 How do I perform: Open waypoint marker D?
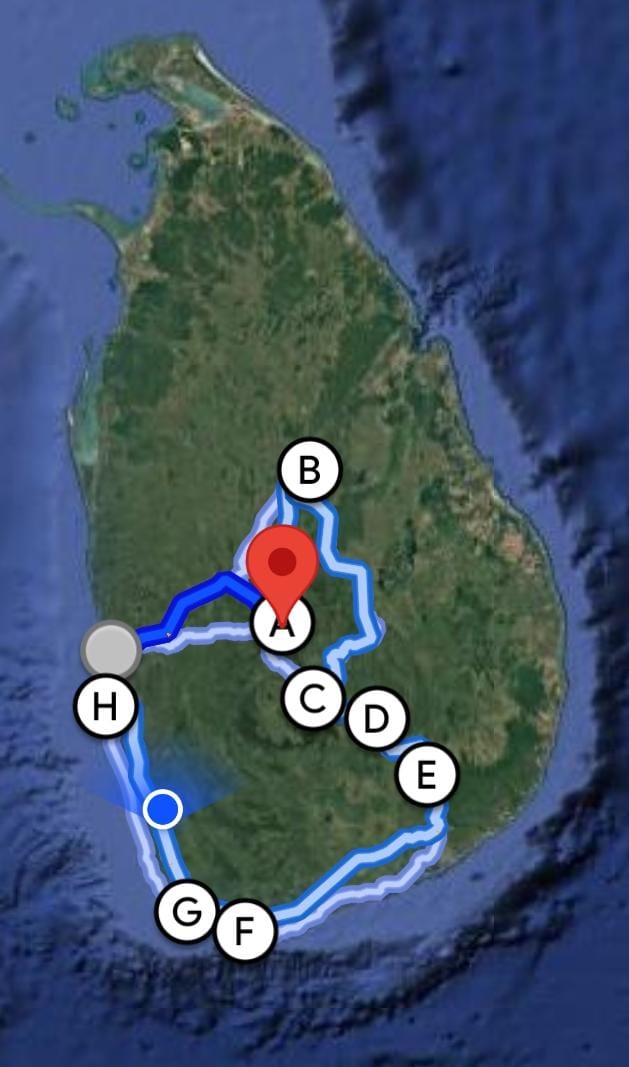coord(376,718)
